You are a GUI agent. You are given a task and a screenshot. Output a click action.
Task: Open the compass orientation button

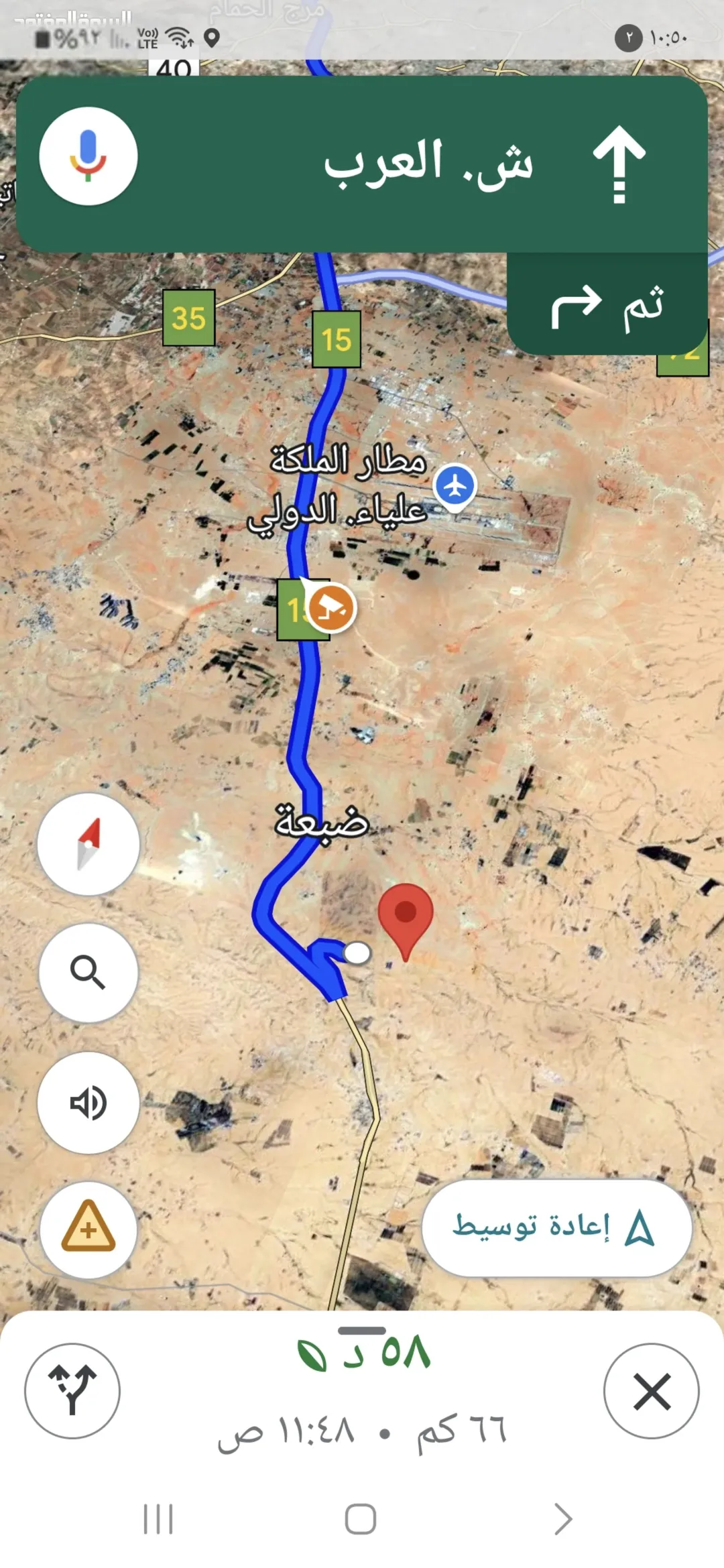click(x=88, y=844)
